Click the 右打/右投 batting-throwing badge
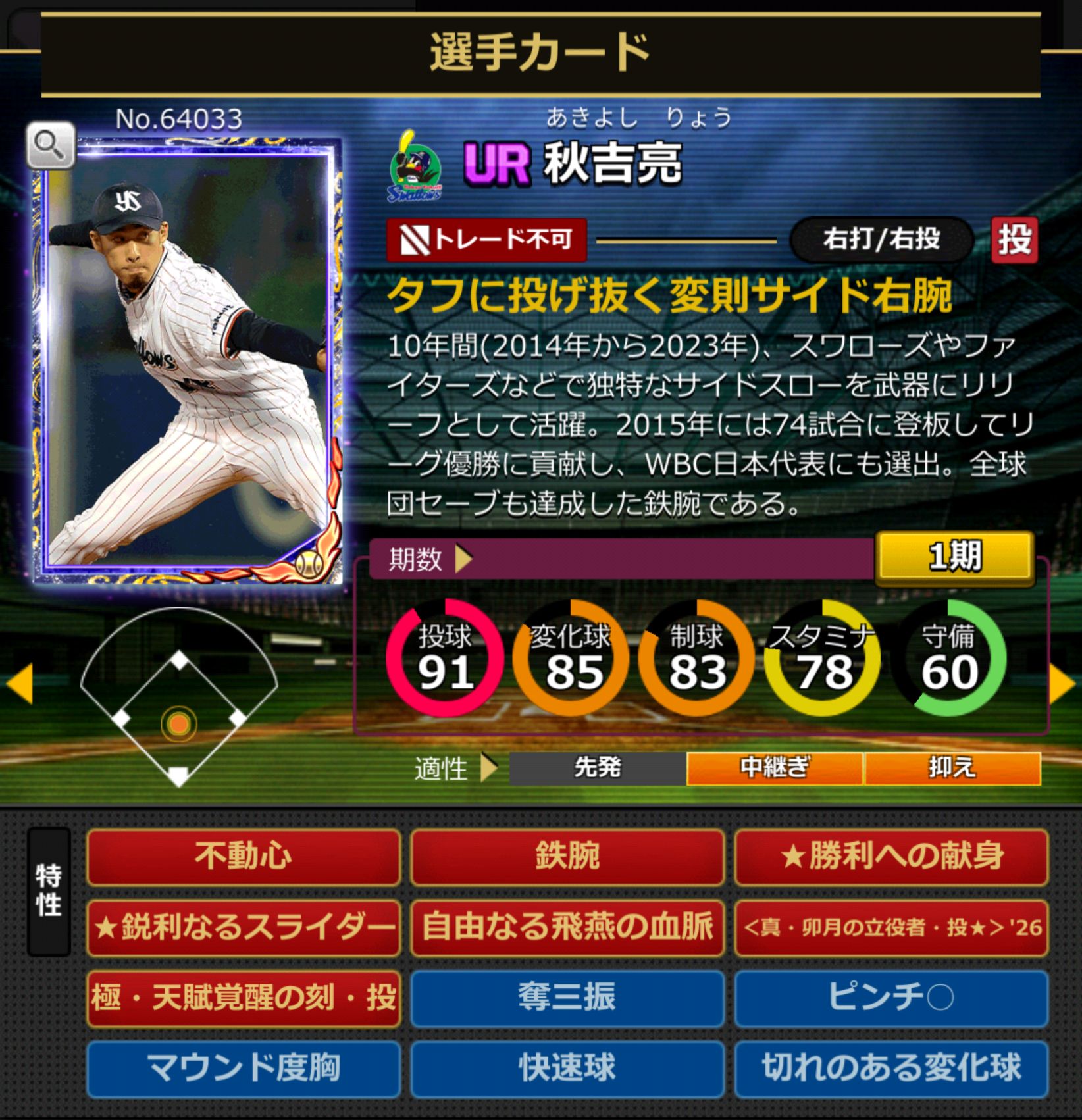Image resolution: width=1082 pixels, height=1120 pixels. pyautogui.click(x=882, y=240)
